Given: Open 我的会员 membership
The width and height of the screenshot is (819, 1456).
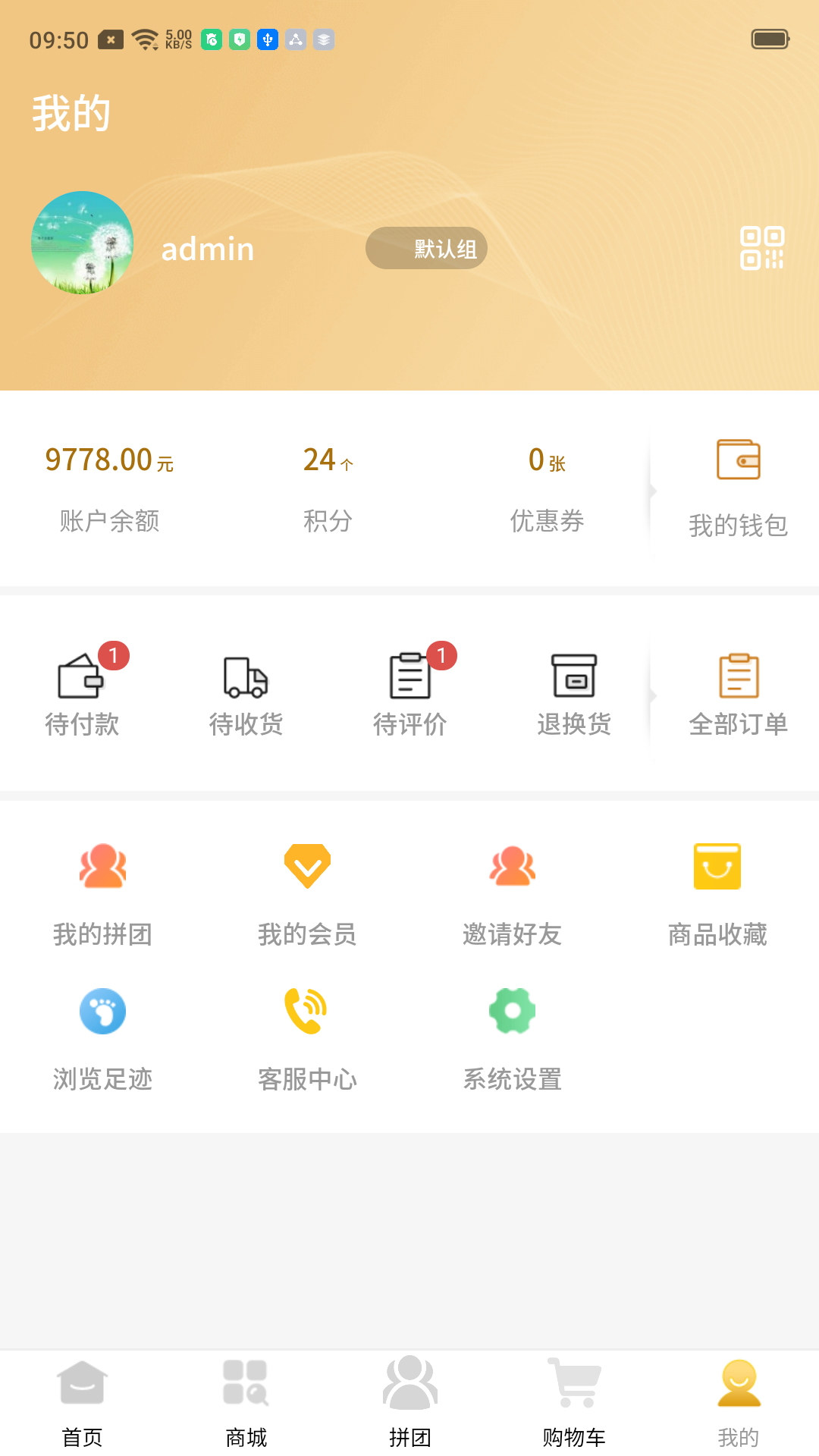Looking at the screenshot, I should coord(307,895).
